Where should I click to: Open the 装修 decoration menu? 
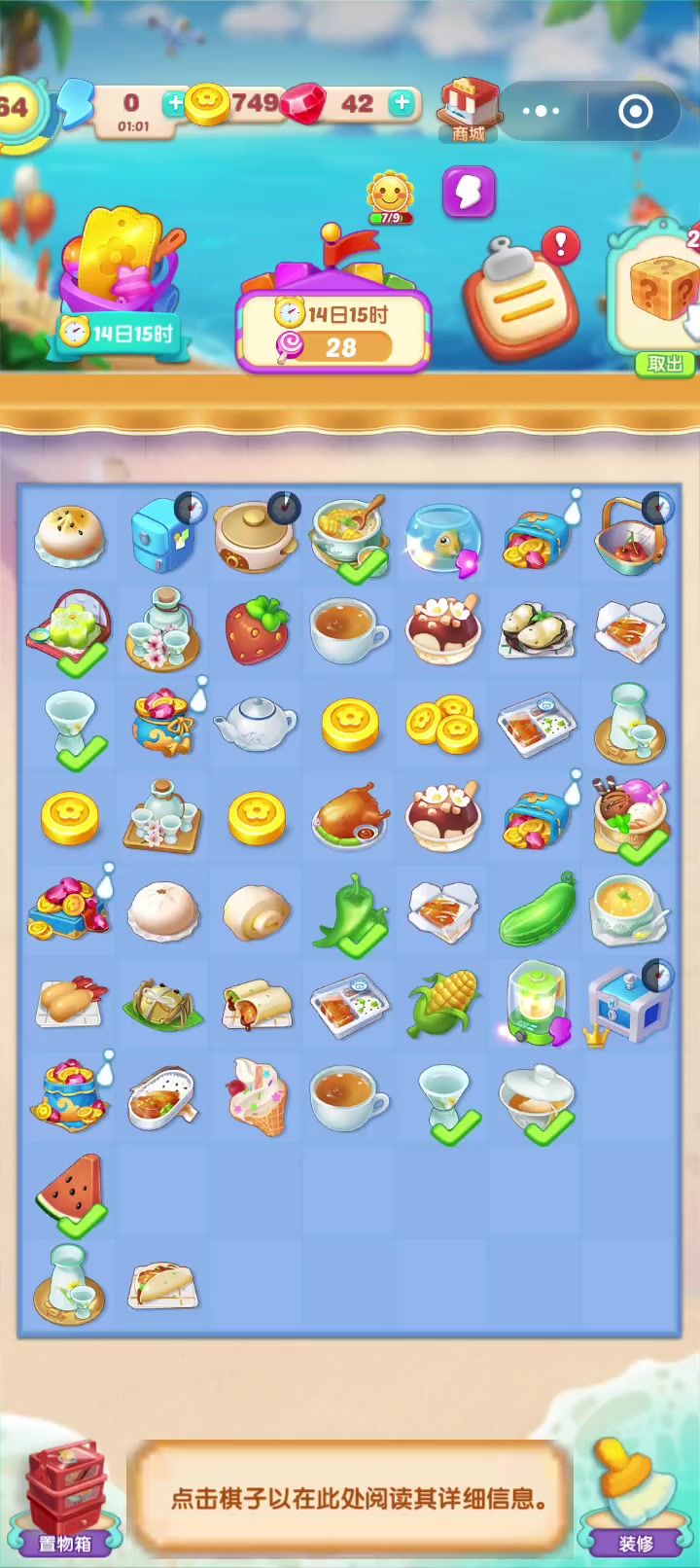(x=635, y=1501)
